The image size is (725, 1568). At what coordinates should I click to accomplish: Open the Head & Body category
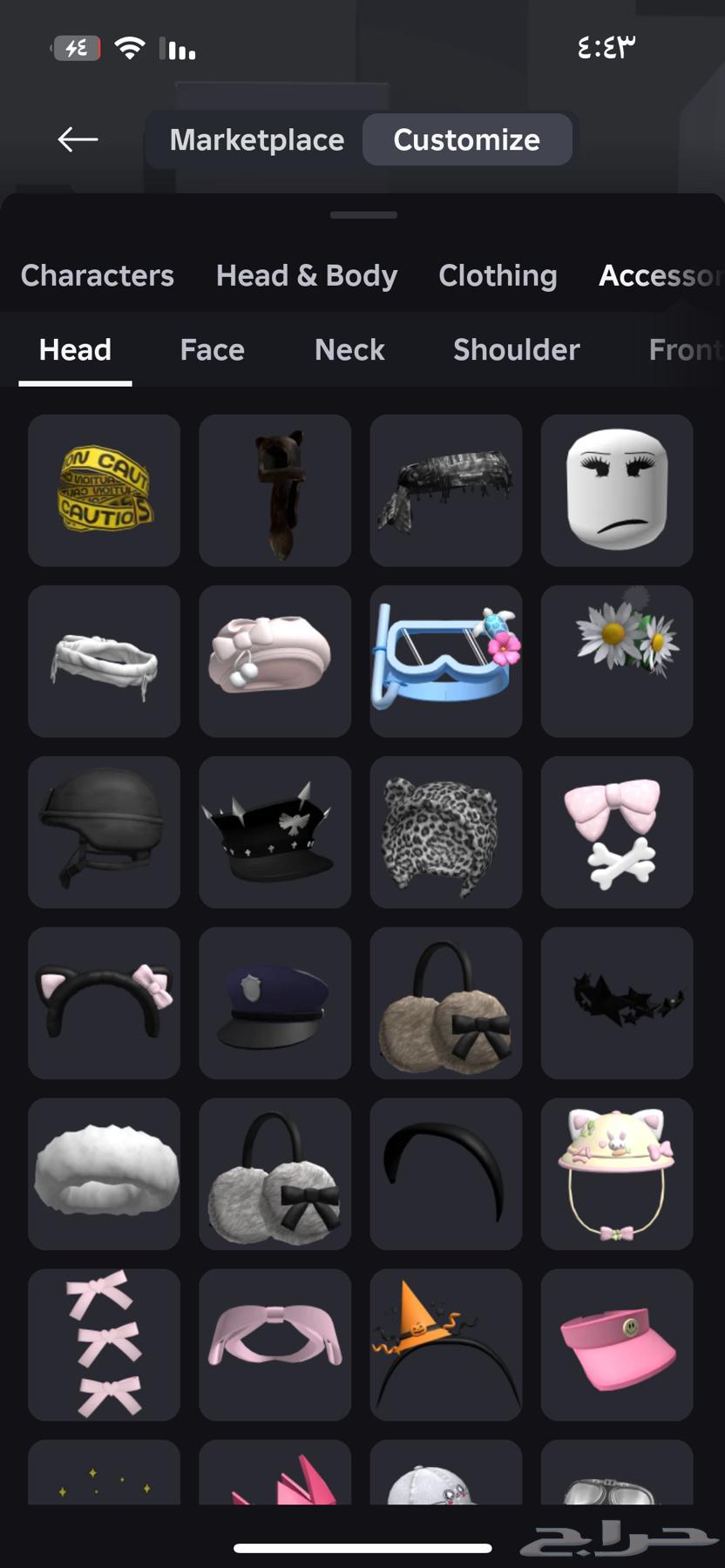tap(306, 275)
